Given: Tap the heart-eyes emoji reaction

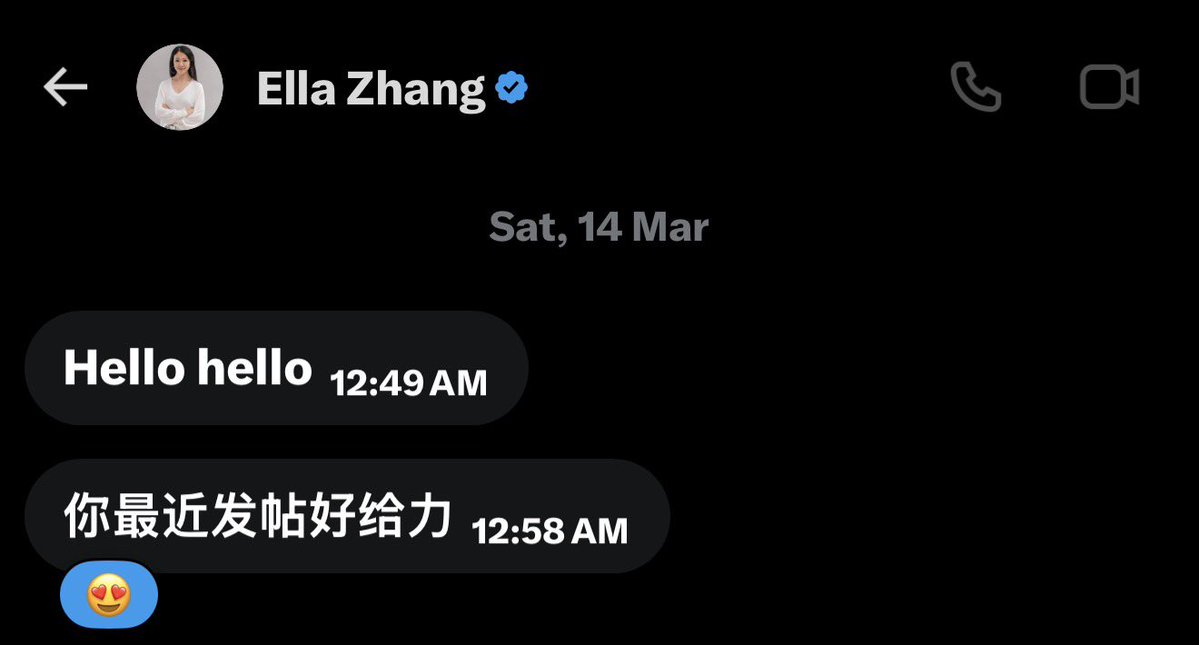Looking at the screenshot, I should click(x=109, y=598).
